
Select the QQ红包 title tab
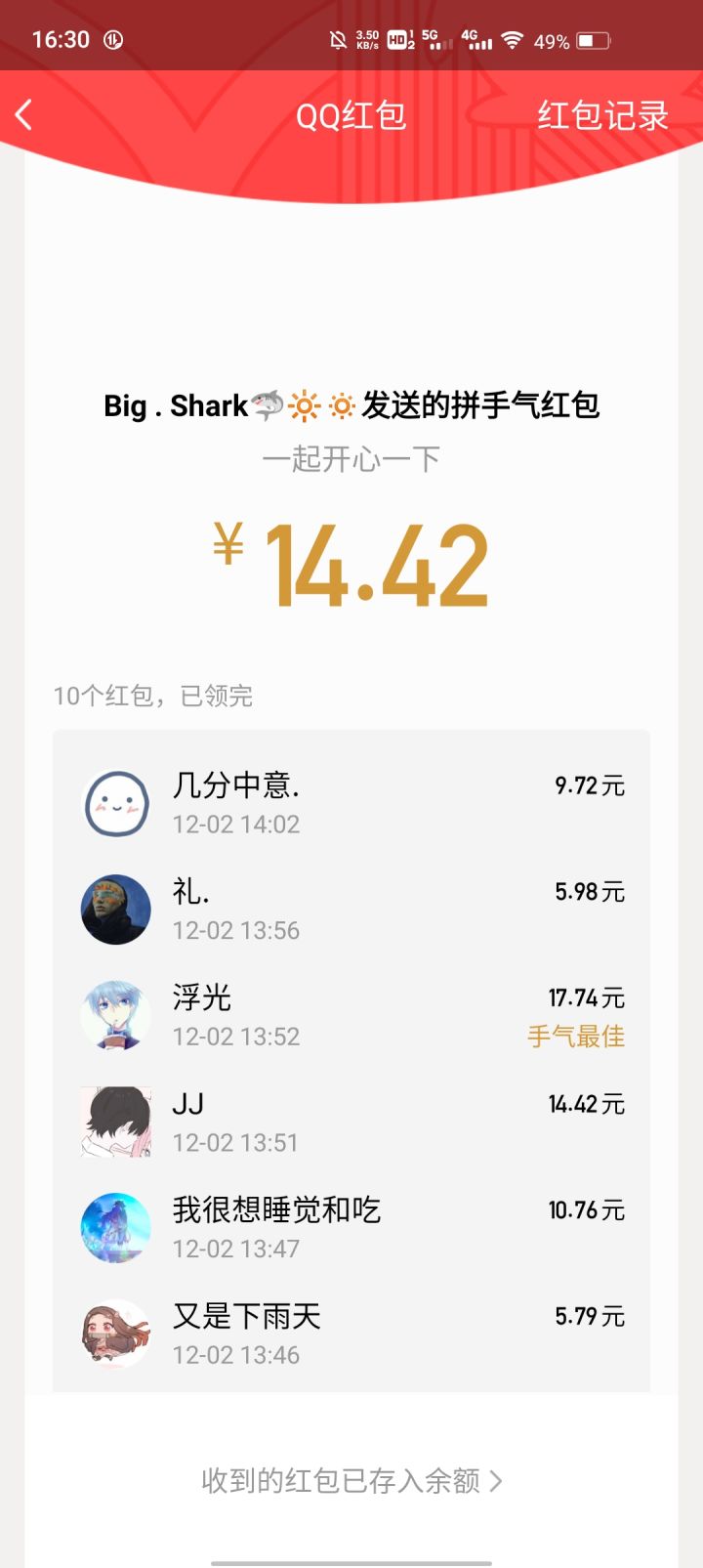[x=351, y=114]
